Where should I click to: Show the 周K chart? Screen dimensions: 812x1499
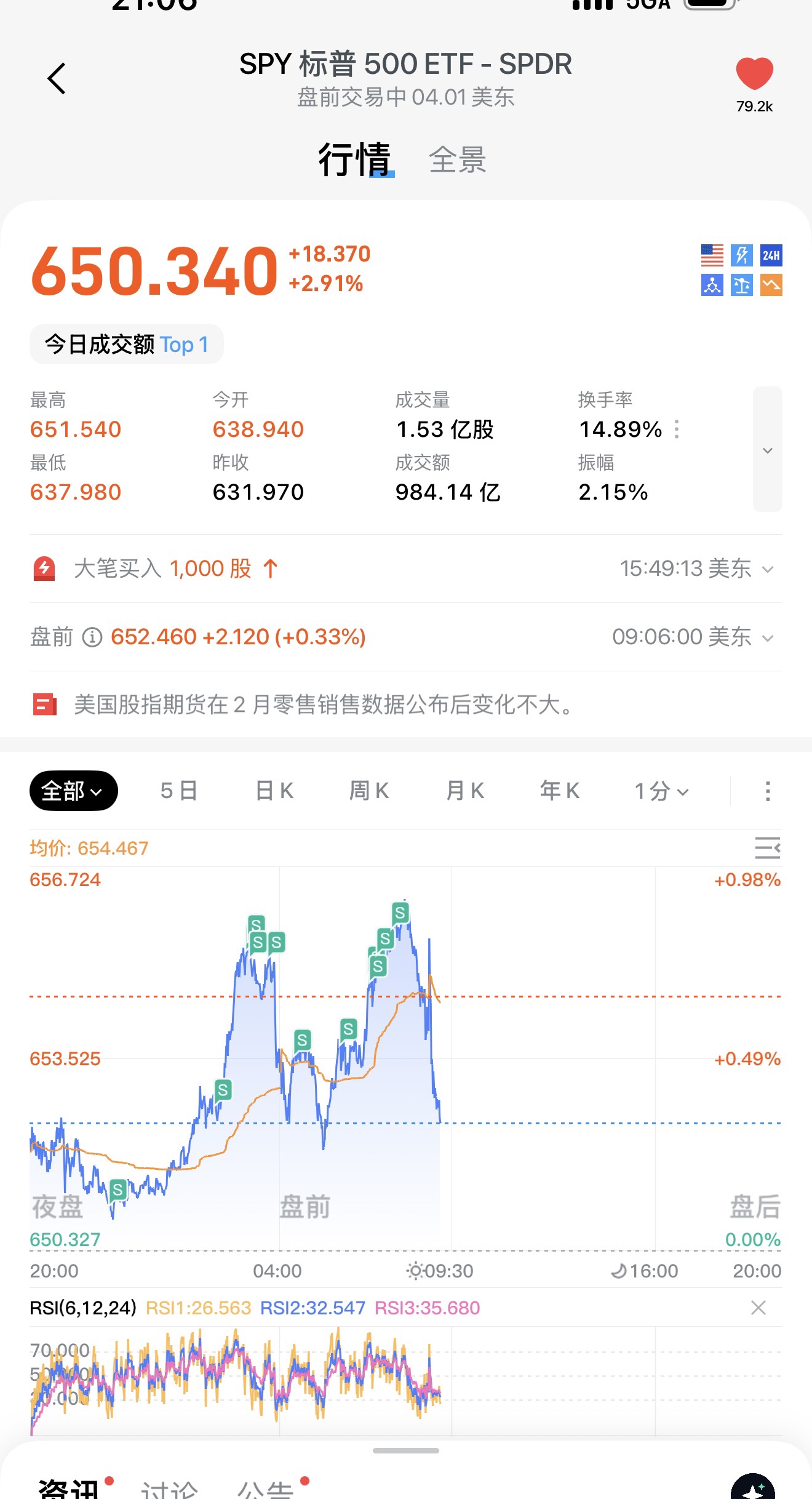pyautogui.click(x=369, y=791)
